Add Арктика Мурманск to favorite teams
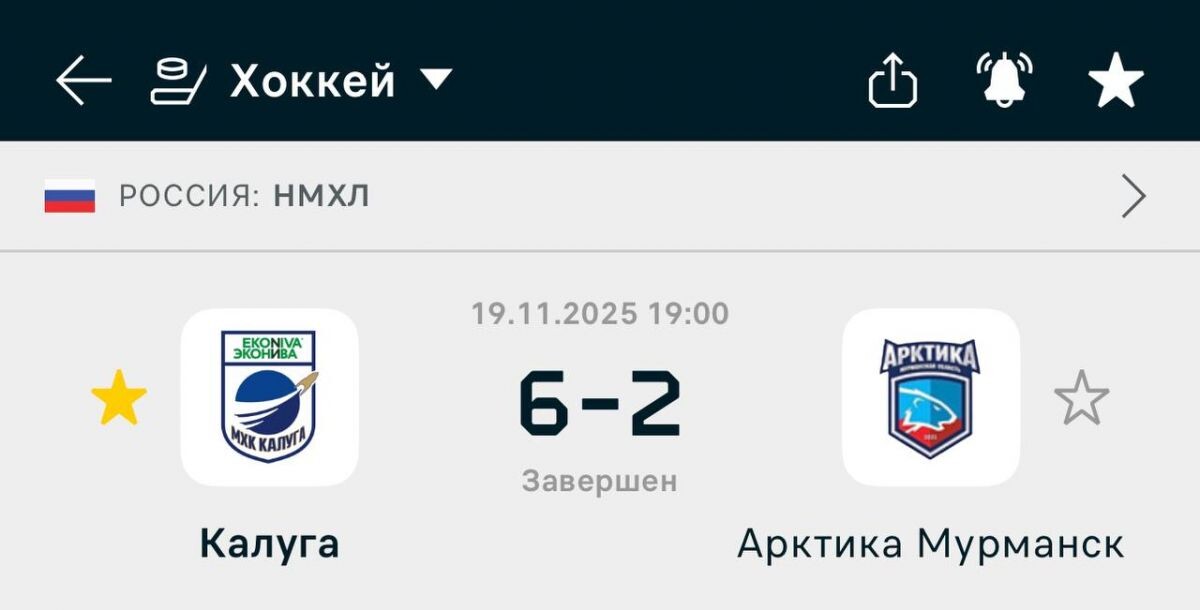This screenshot has width=1200, height=610. [1082, 397]
